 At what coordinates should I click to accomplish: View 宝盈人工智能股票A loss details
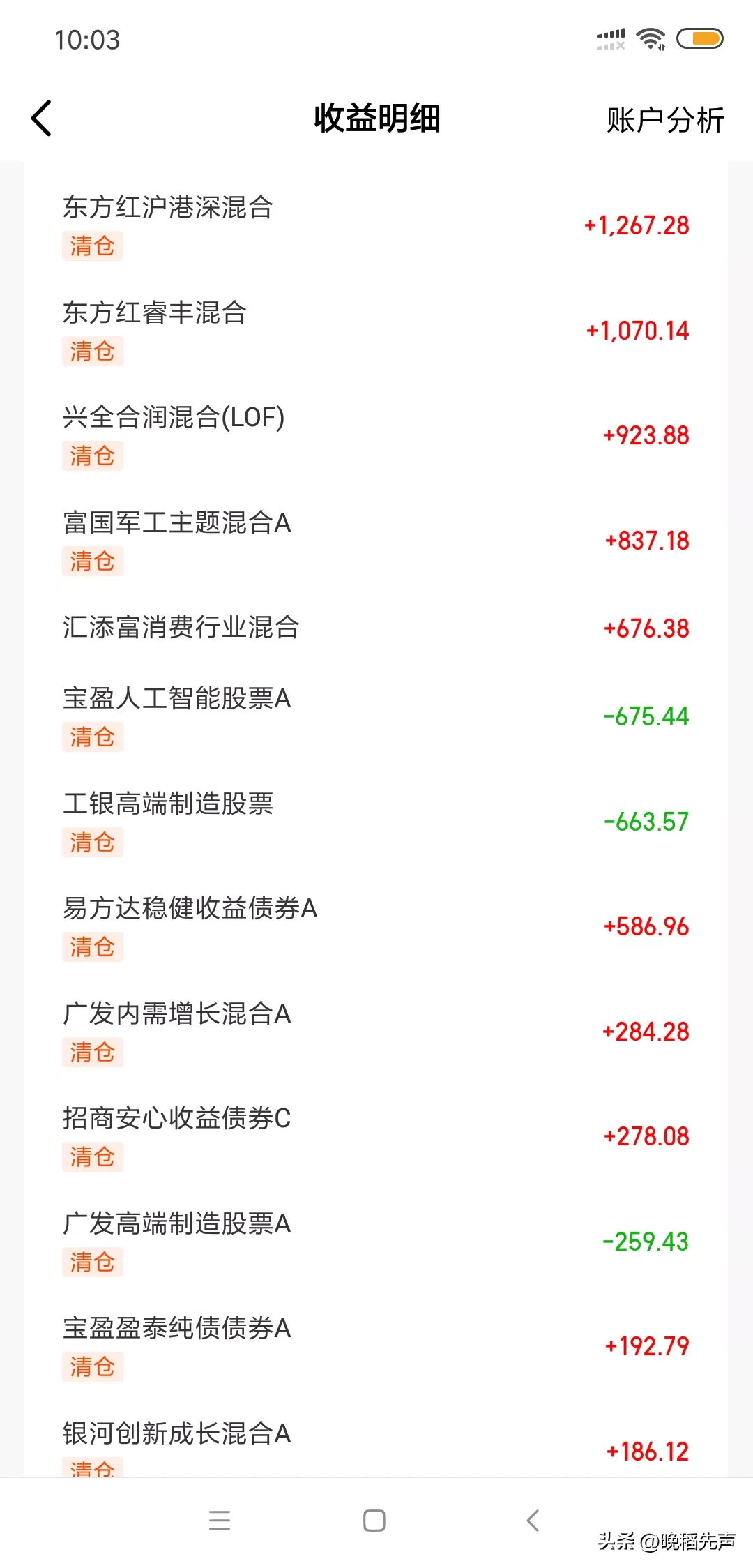tap(376, 716)
